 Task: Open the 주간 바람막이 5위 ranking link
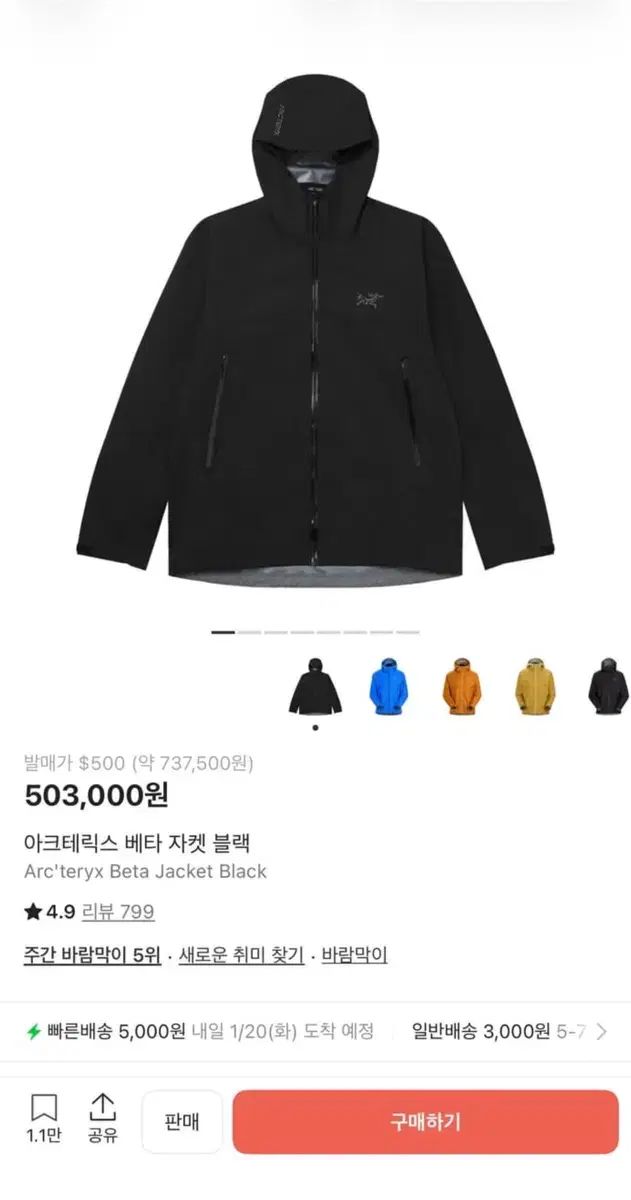[92, 955]
